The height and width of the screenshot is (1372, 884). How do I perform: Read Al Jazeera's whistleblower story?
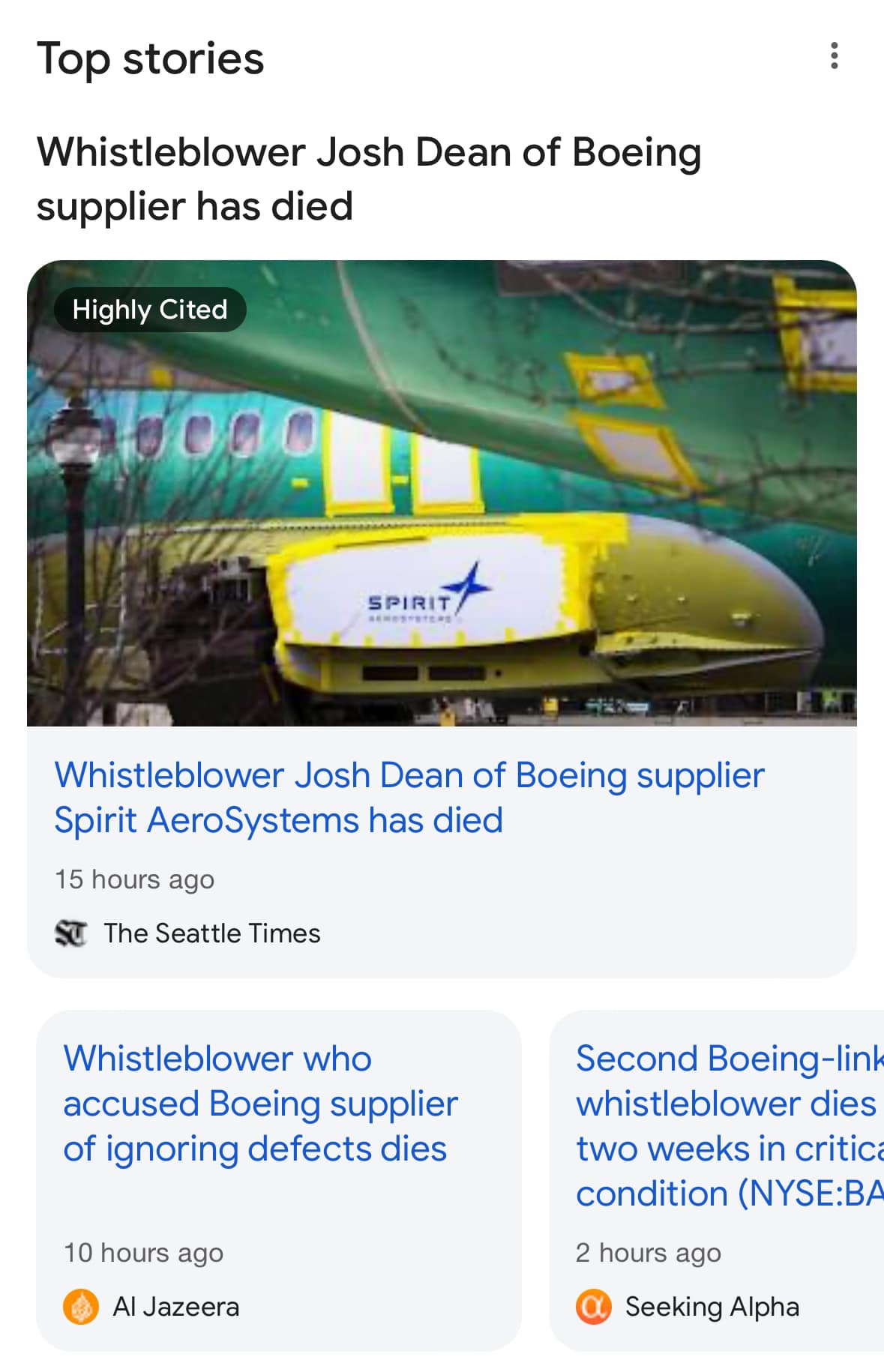[259, 1103]
